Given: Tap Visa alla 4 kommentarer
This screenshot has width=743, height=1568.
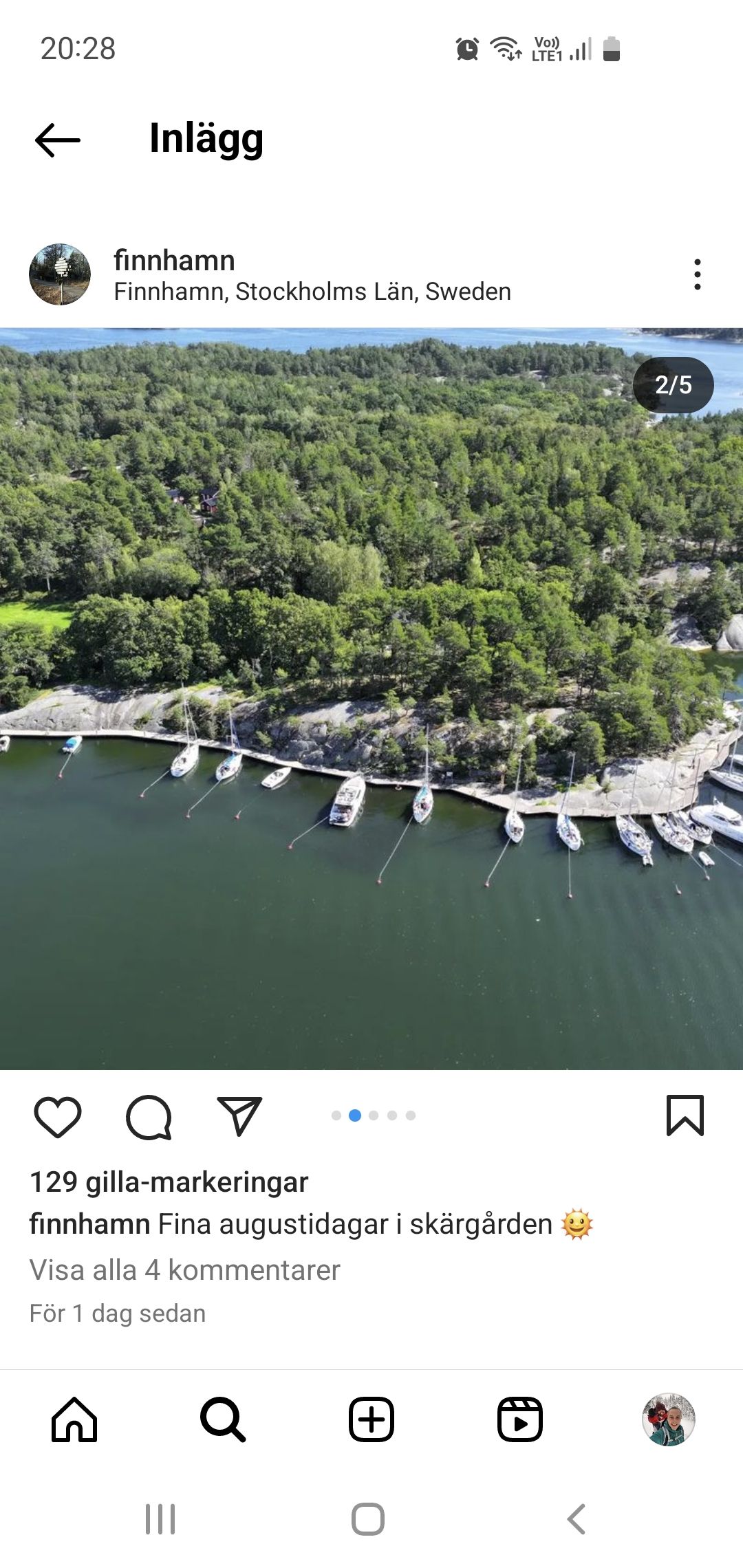Looking at the screenshot, I should (x=185, y=1270).
